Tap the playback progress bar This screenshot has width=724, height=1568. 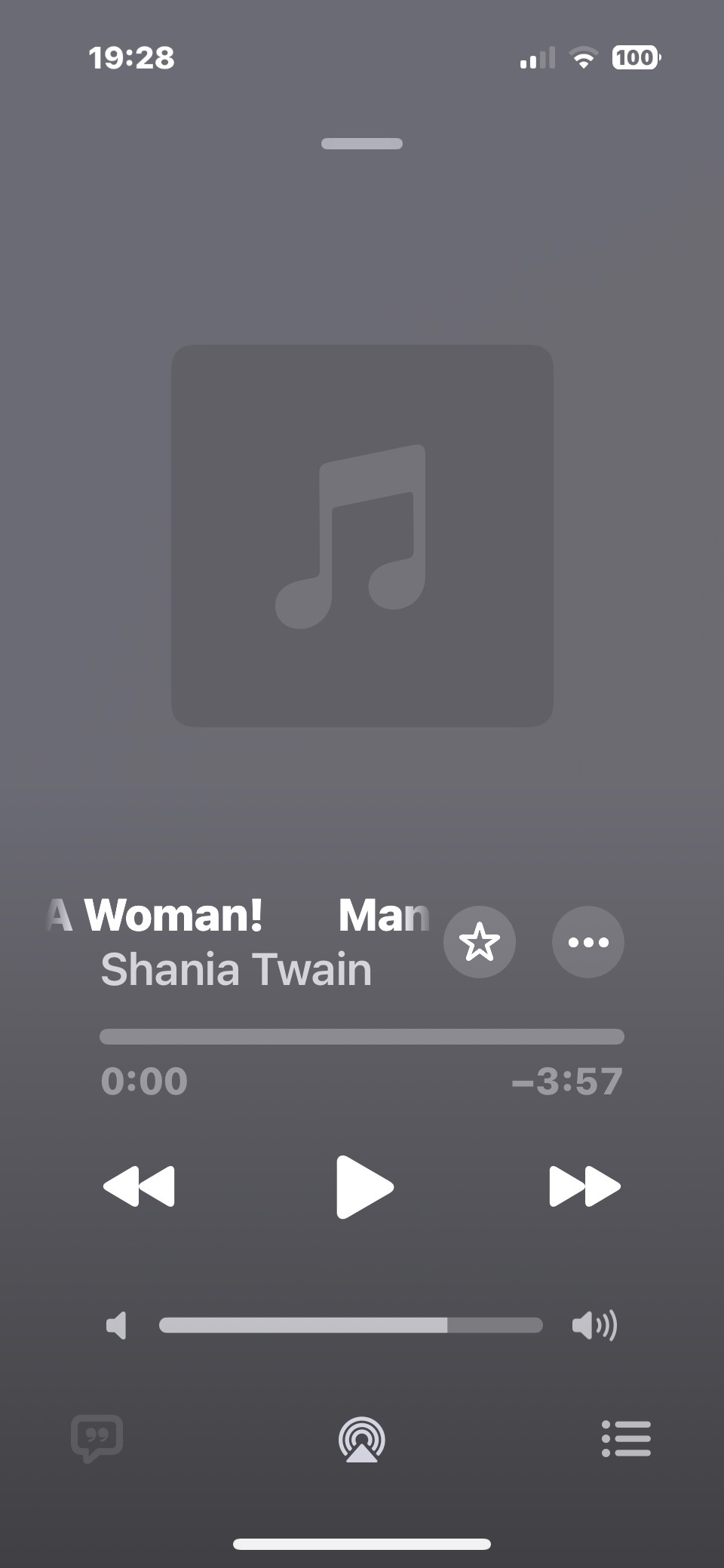coord(362,1036)
